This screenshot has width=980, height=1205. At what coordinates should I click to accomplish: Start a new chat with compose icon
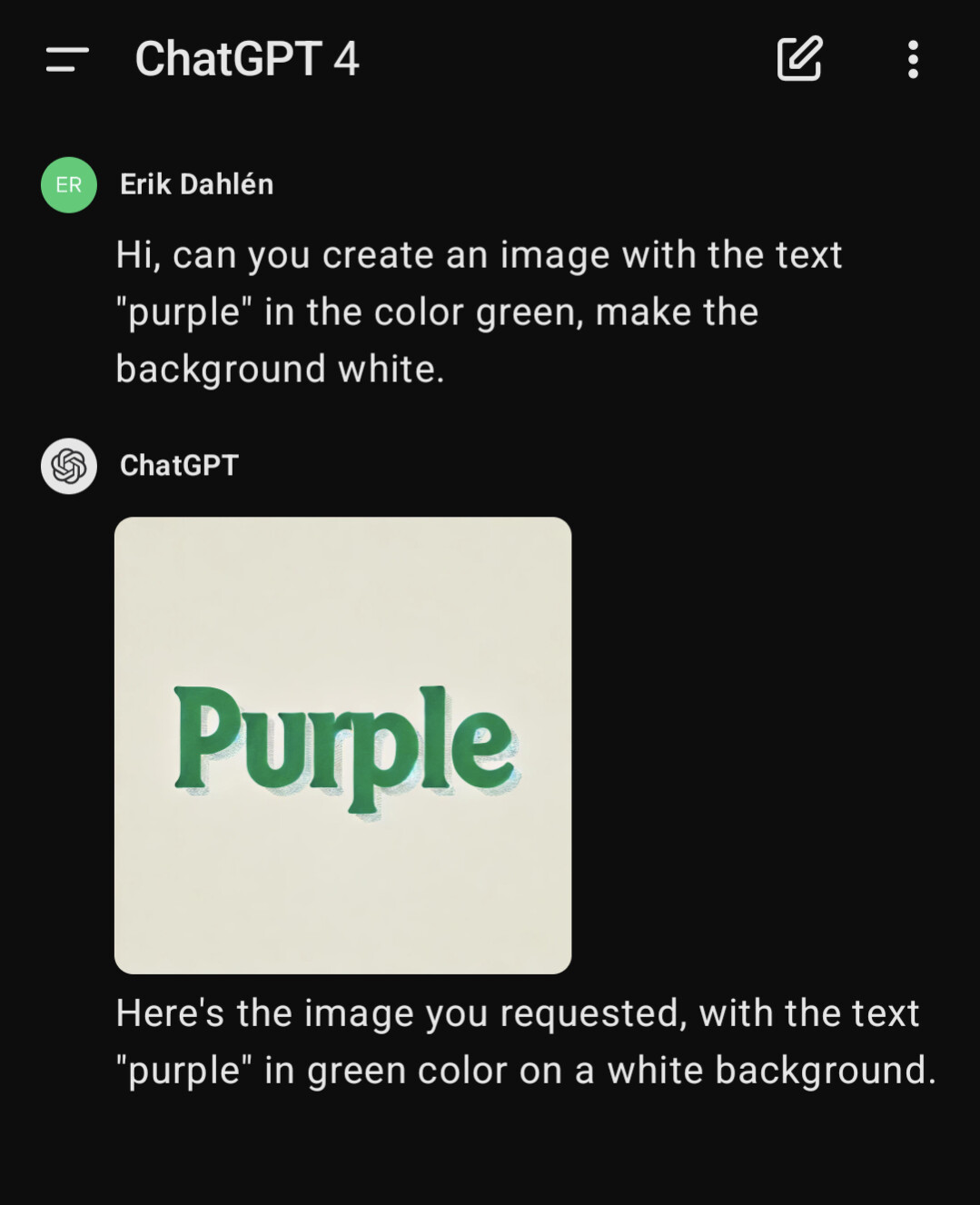coord(799,59)
